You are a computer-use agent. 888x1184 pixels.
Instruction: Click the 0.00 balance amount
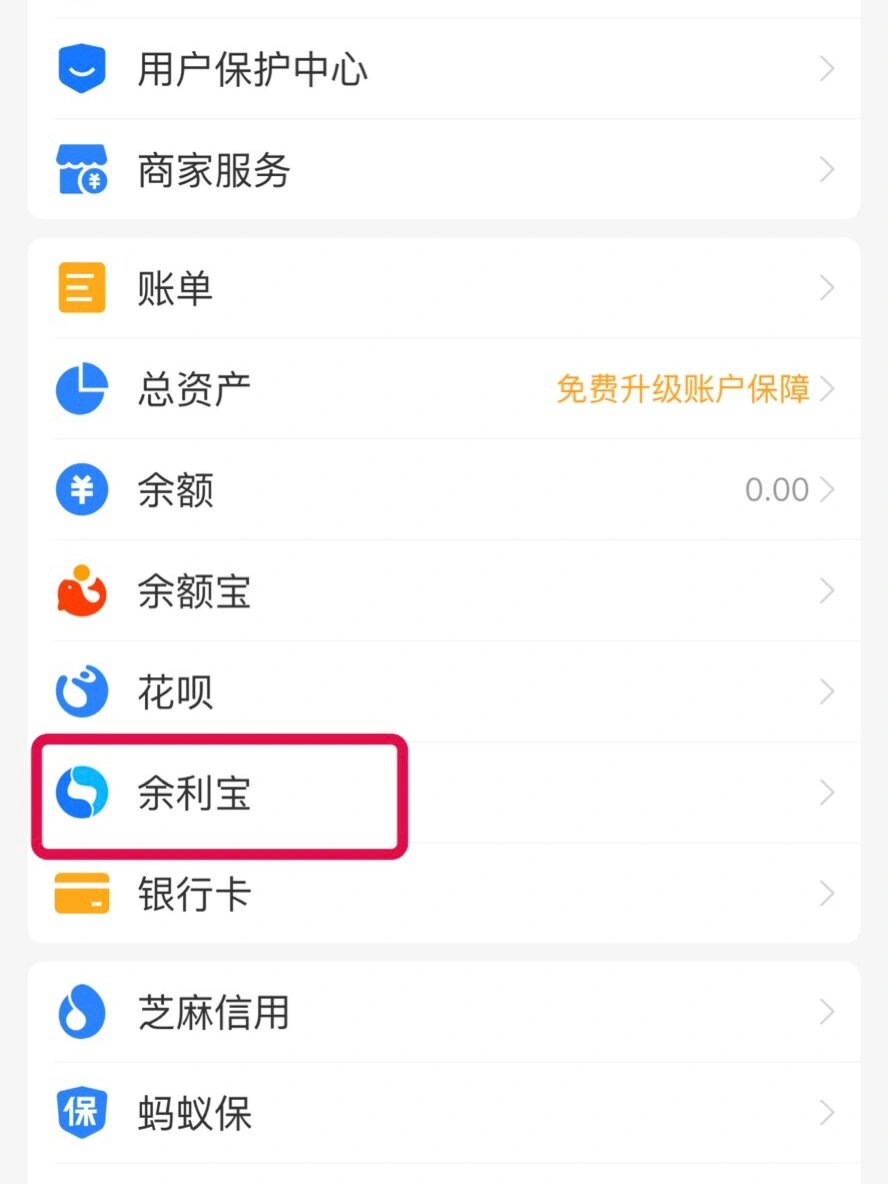pyautogui.click(x=779, y=490)
